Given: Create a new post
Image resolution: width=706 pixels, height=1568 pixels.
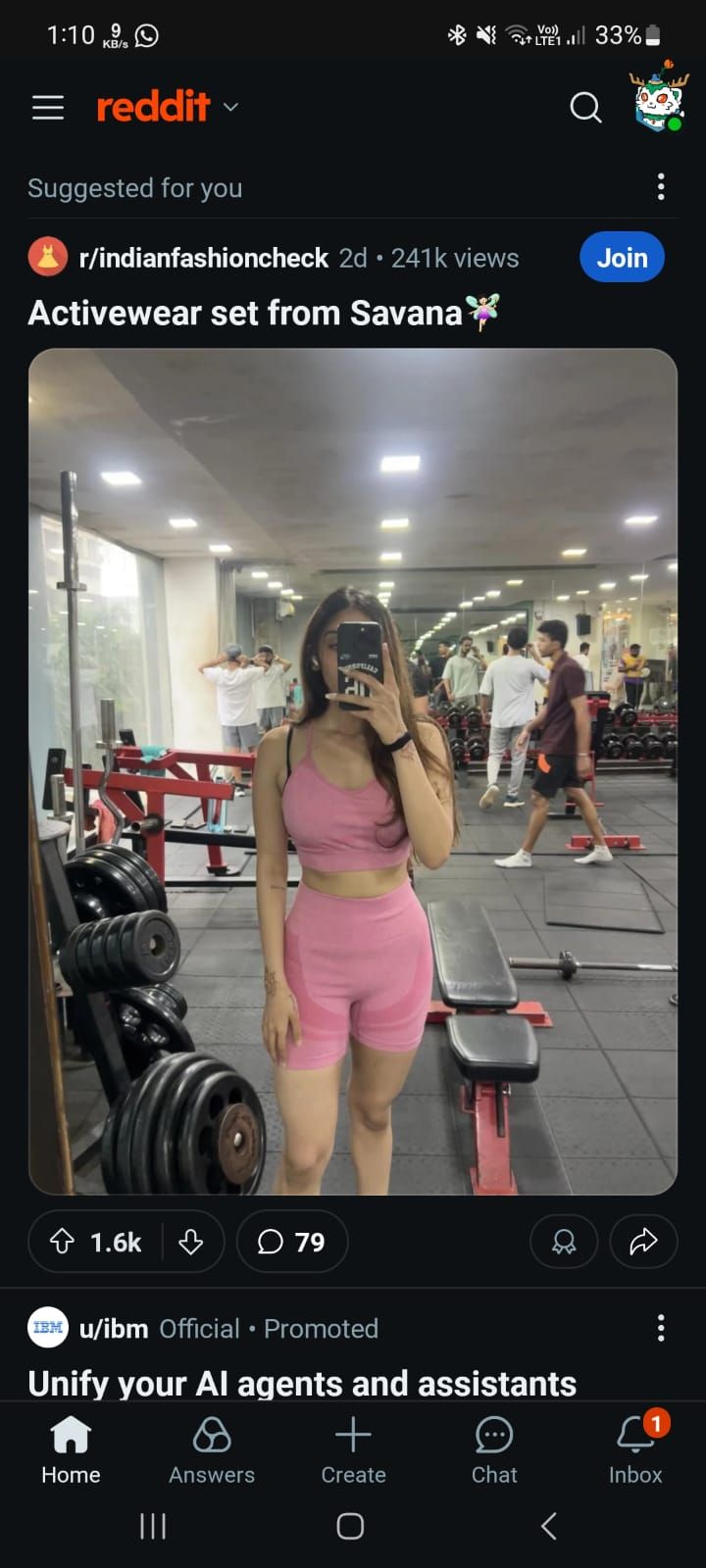Looking at the screenshot, I should (353, 1450).
